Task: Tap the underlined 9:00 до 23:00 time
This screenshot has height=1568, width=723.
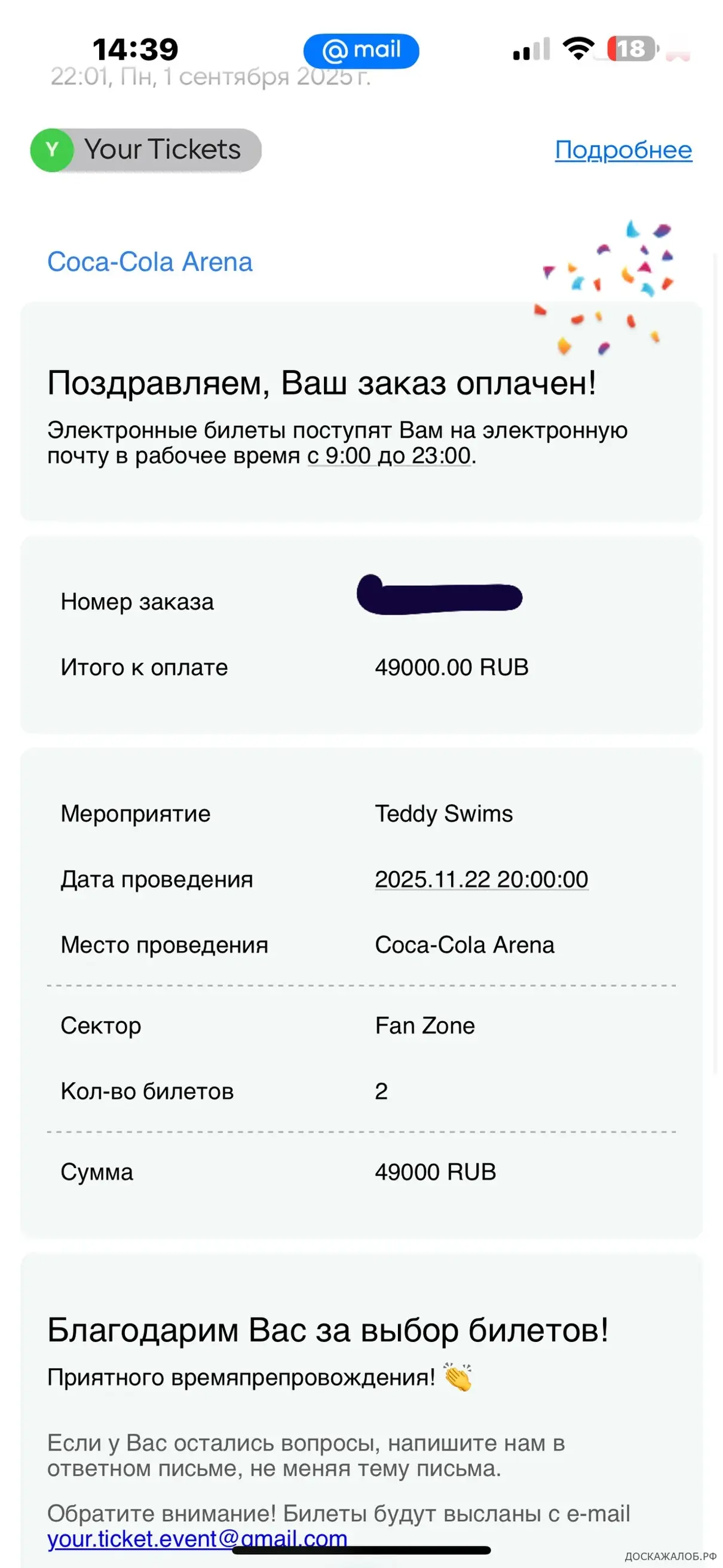Action: [x=390, y=456]
